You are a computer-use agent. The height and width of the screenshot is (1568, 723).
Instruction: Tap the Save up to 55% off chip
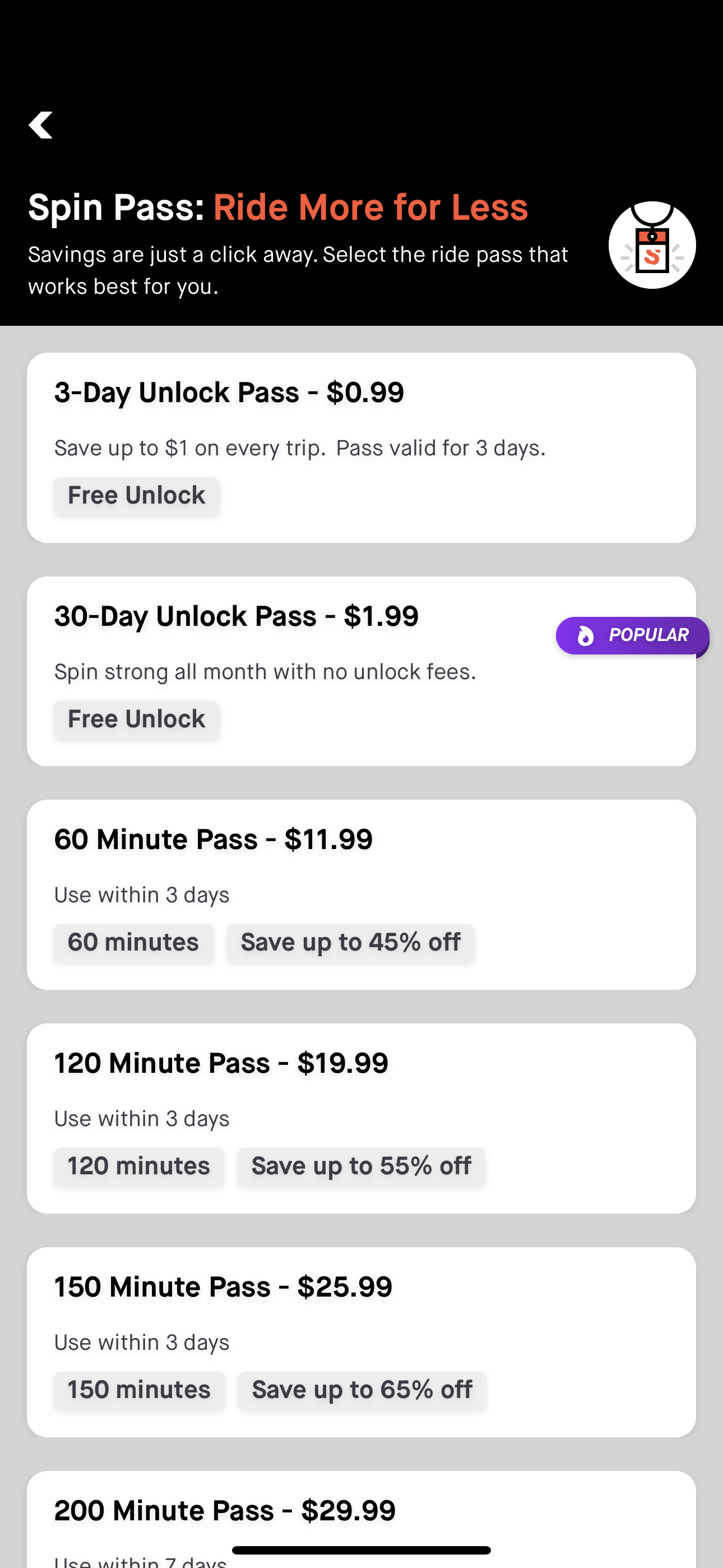(x=361, y=1166)
